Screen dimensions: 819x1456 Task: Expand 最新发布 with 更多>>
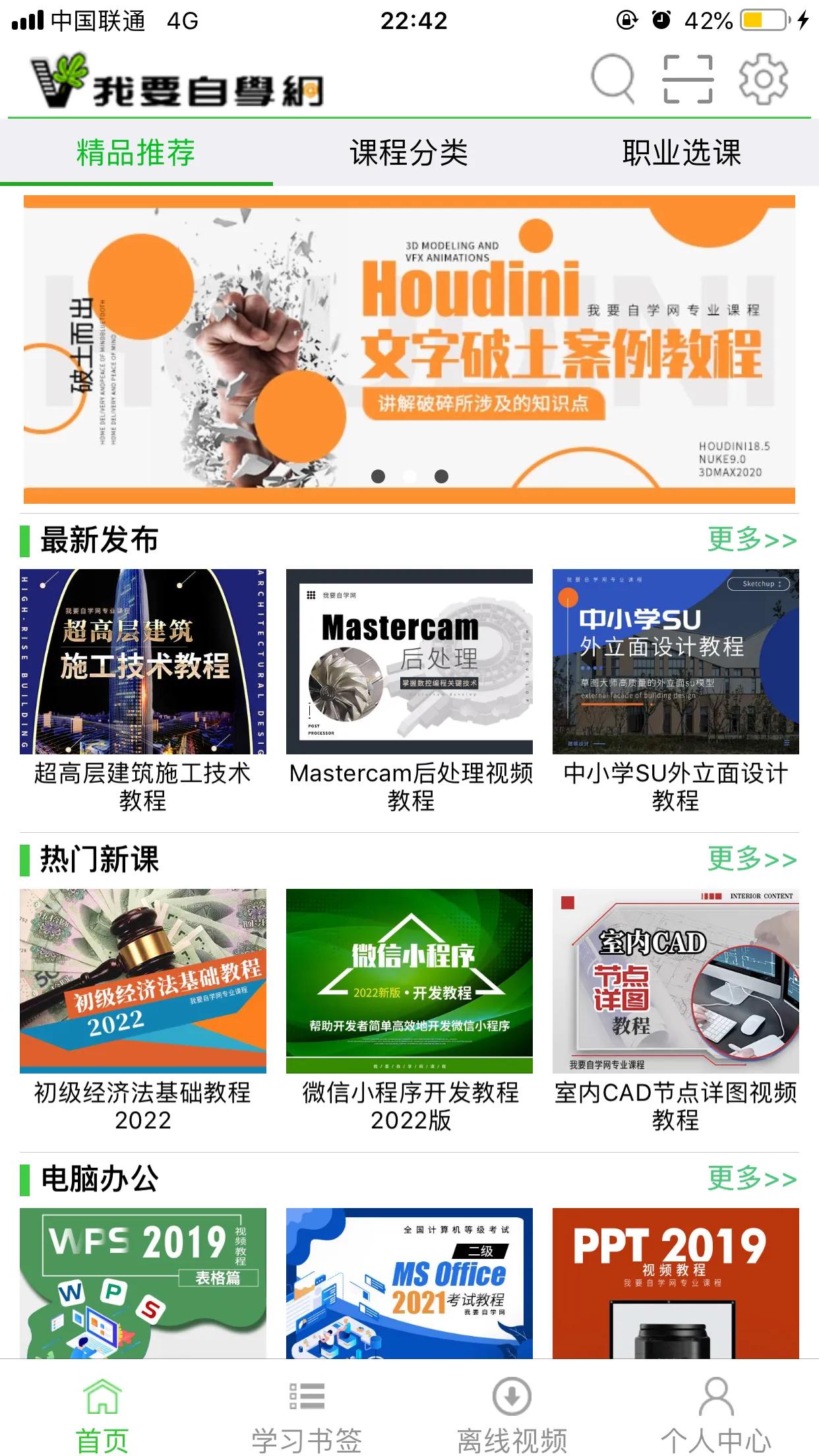(x=751, y=539)
